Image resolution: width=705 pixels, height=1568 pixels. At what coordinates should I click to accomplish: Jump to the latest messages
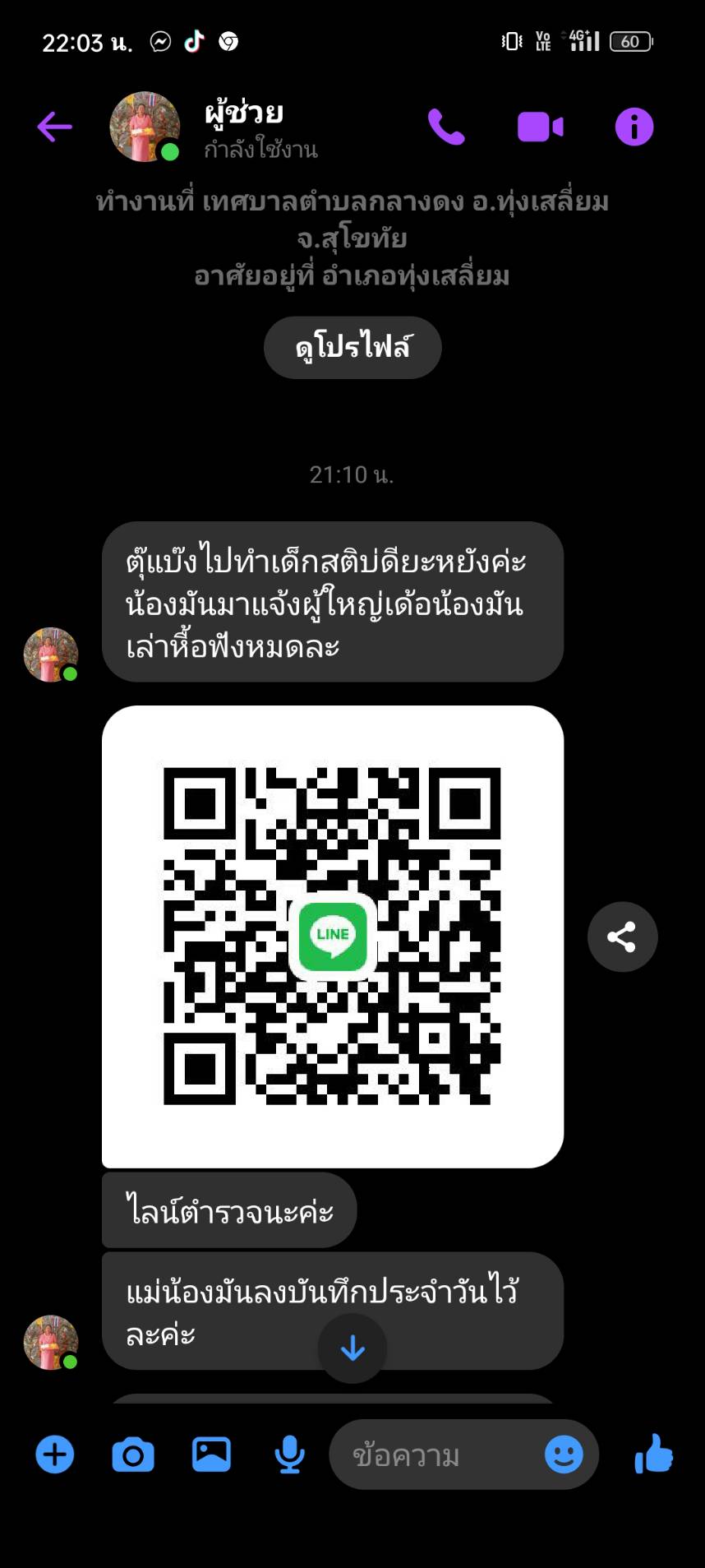(x=352, y=1348)
